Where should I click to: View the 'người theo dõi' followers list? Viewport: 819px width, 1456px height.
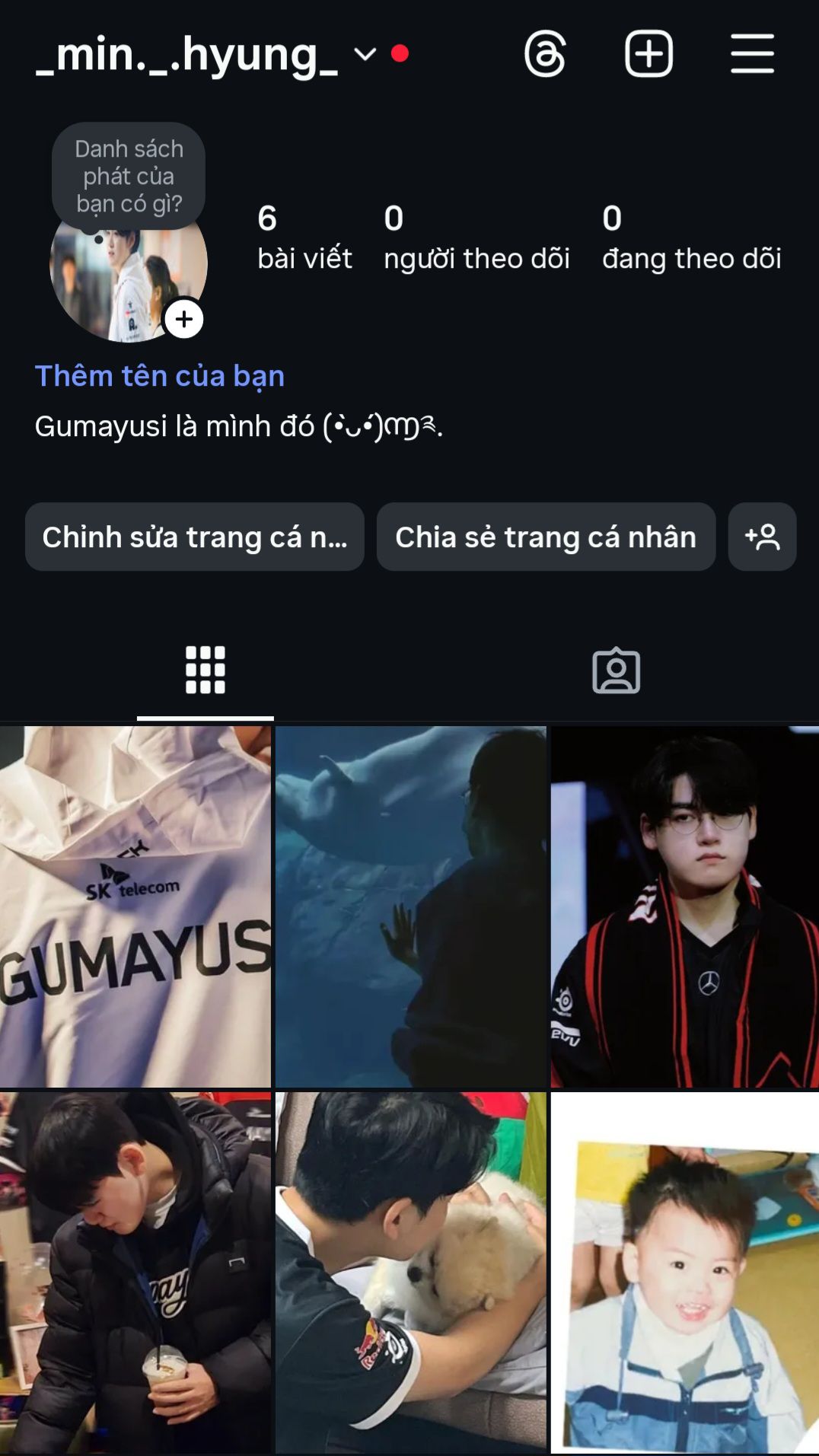476,237
